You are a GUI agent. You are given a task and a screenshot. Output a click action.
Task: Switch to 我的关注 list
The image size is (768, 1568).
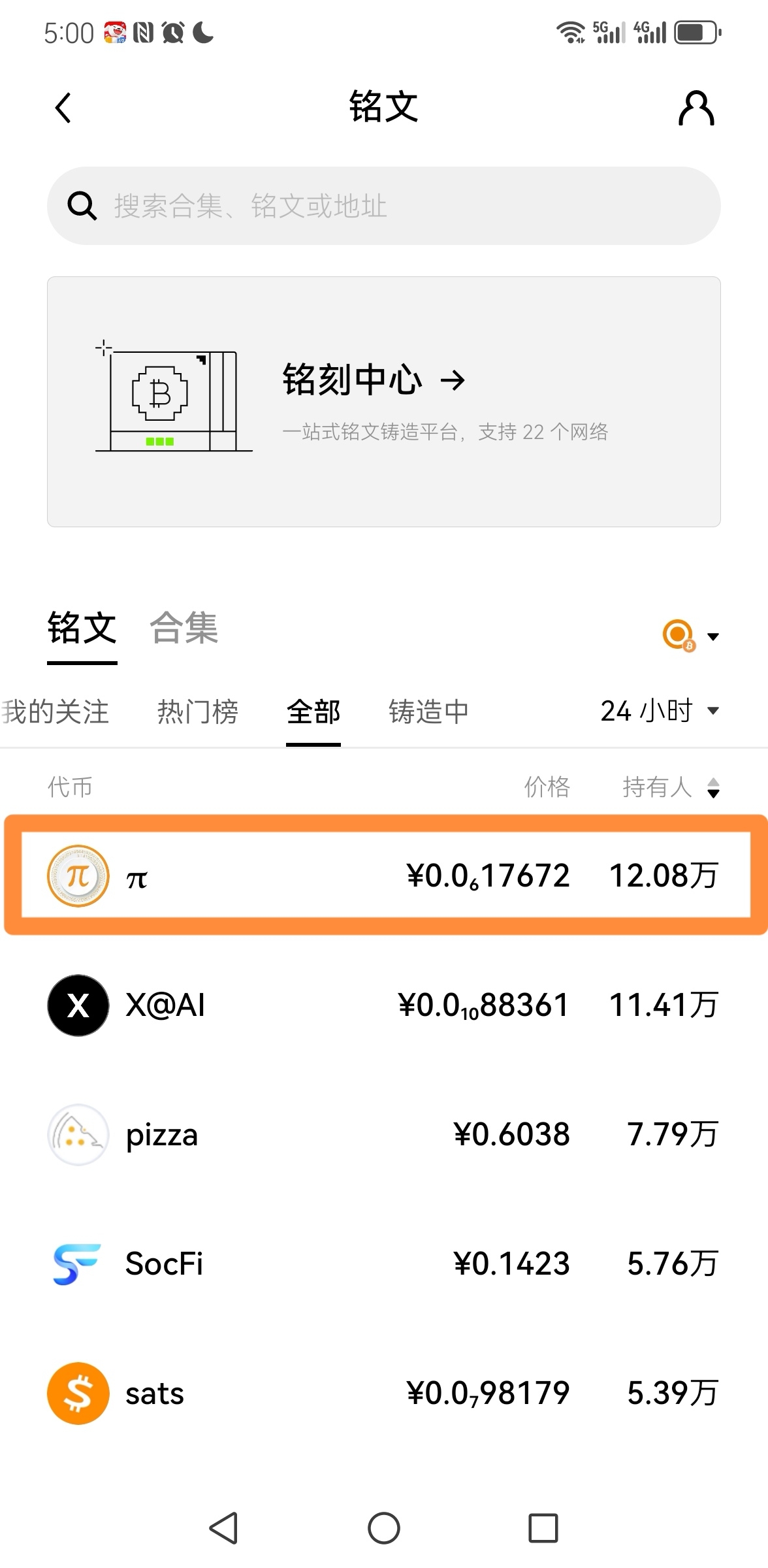pos(56,711)
